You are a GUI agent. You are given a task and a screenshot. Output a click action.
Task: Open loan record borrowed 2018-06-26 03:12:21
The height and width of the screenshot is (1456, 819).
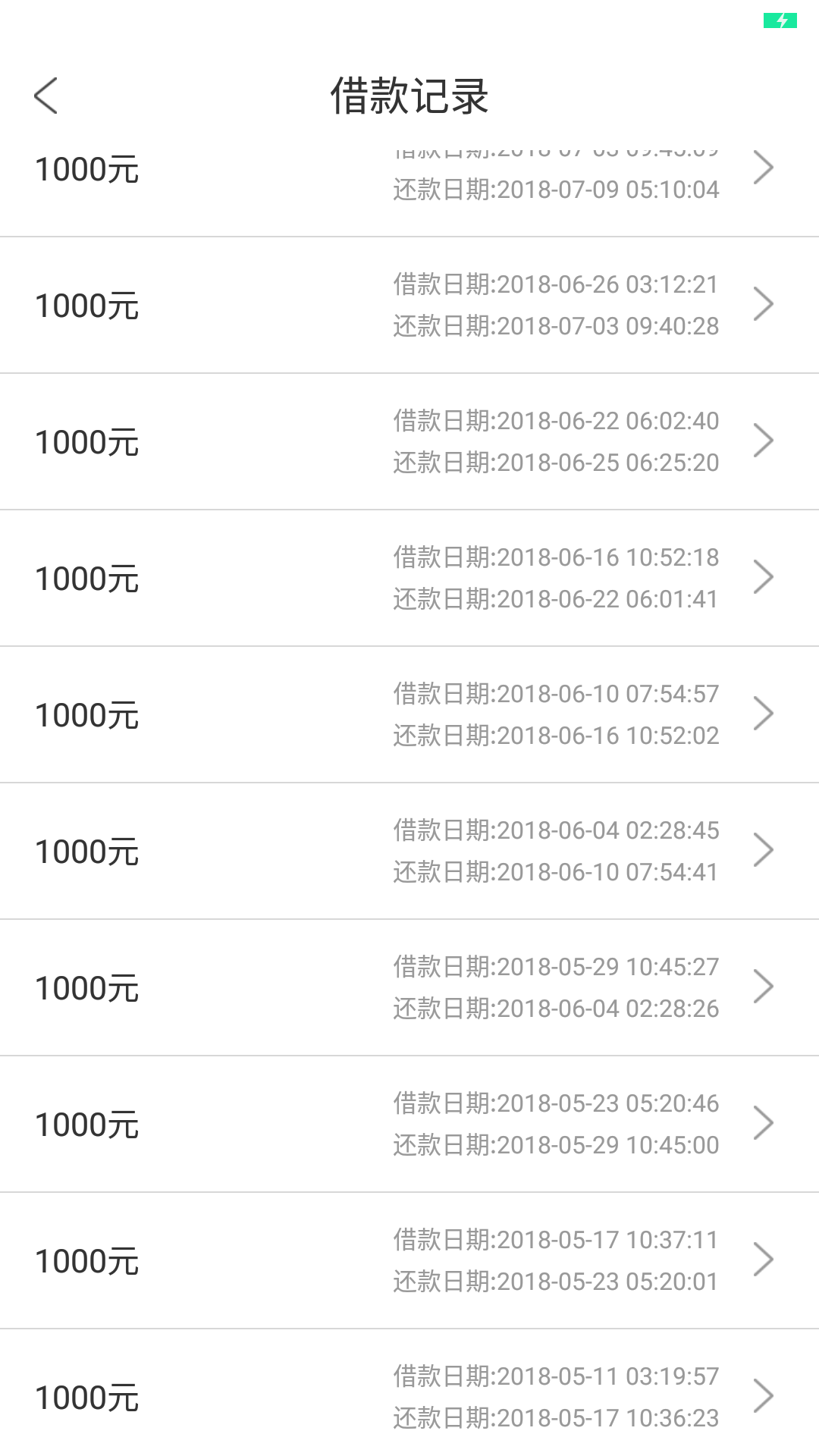[409, 305]
